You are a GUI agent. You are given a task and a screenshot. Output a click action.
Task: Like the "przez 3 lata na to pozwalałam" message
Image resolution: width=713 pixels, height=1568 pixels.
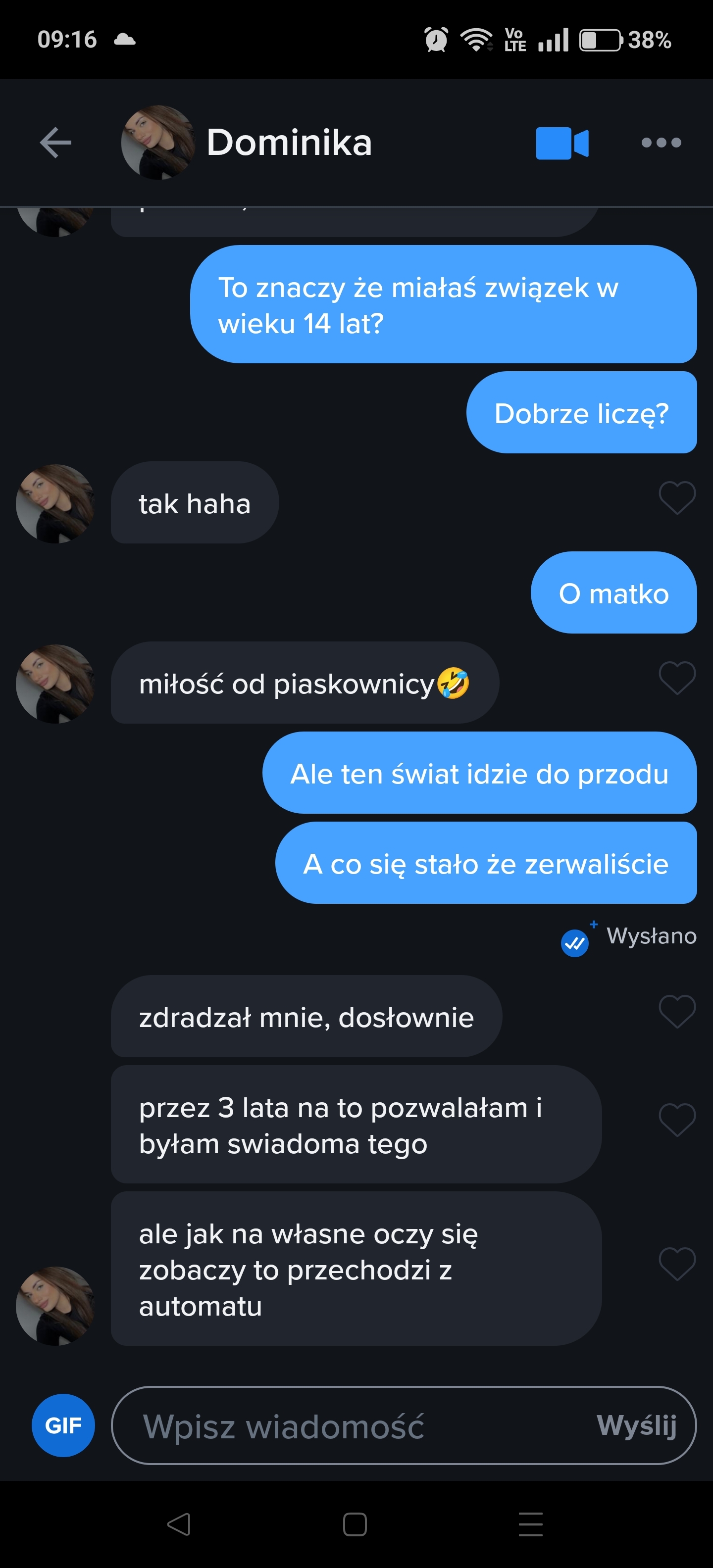[676, 1120]
